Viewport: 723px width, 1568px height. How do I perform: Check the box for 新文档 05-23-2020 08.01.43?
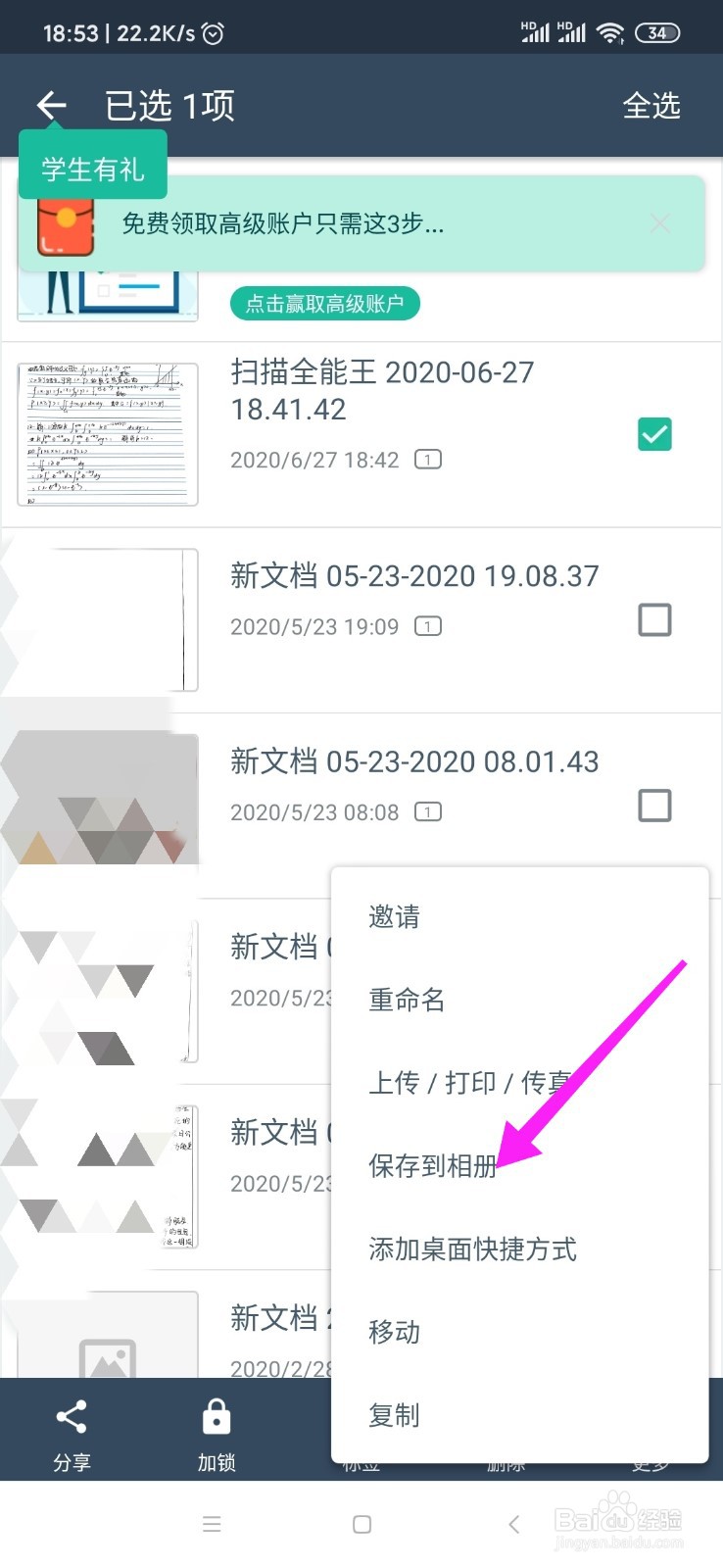pos(654,806)
